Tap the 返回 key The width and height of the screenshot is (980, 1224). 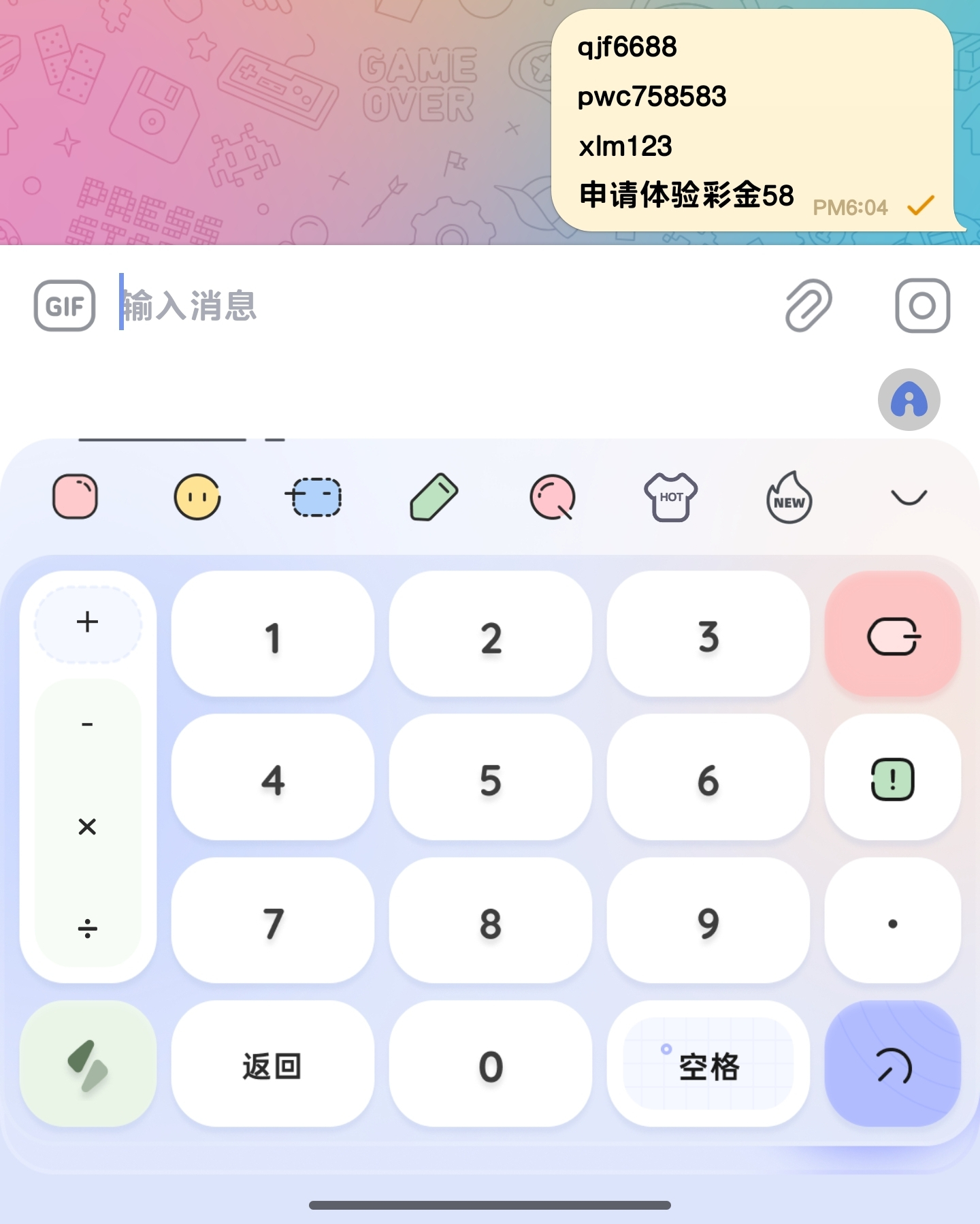(x=272, y=1065)
